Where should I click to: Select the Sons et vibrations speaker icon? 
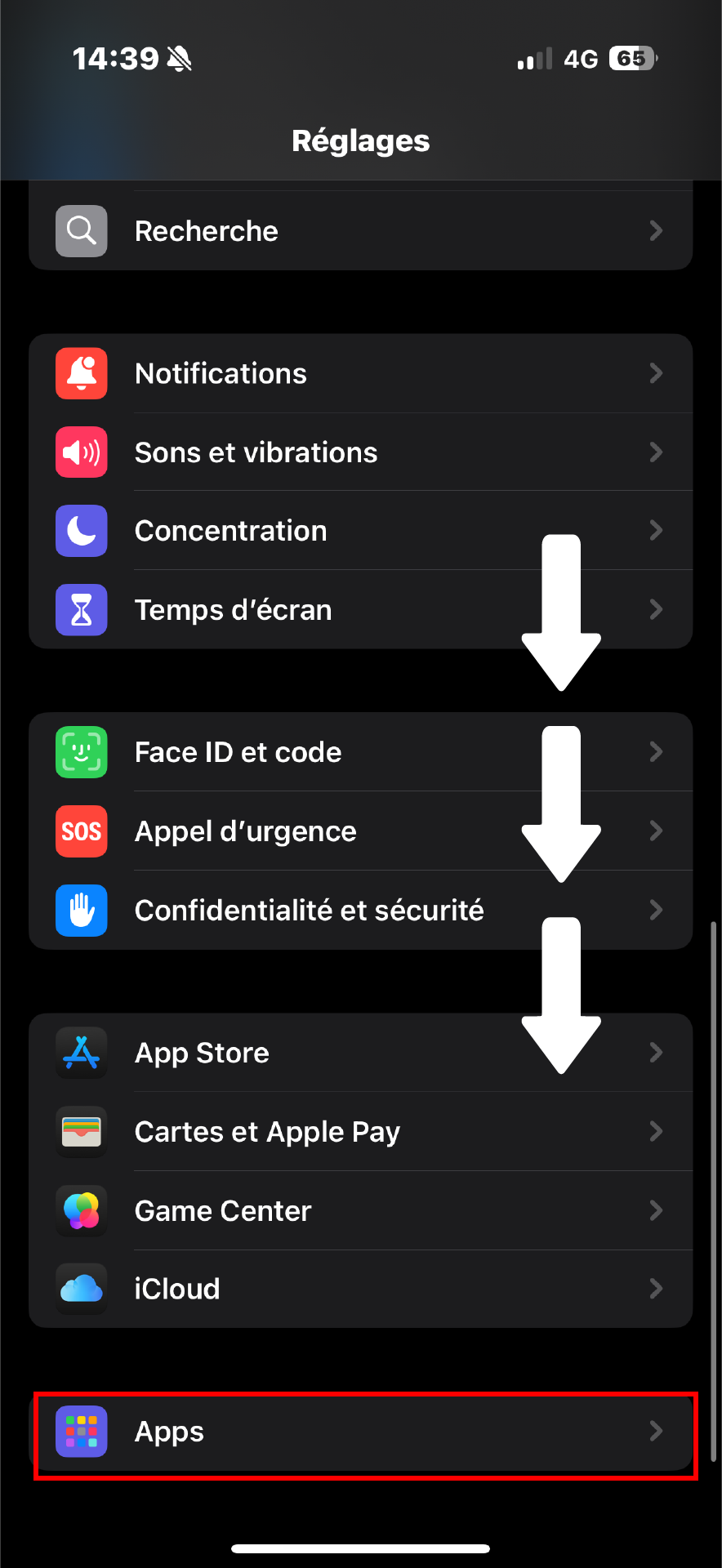pos(81,452)
